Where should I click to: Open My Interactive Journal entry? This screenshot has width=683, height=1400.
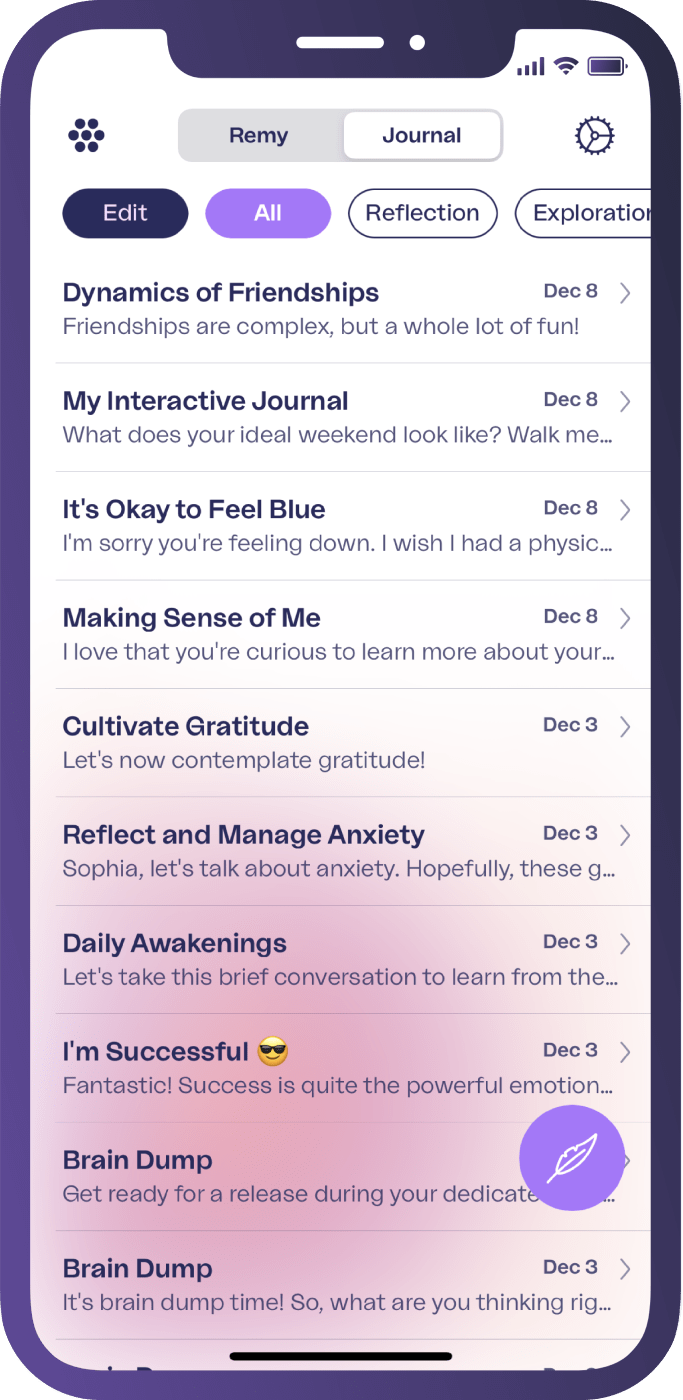[x=340, y=417]
